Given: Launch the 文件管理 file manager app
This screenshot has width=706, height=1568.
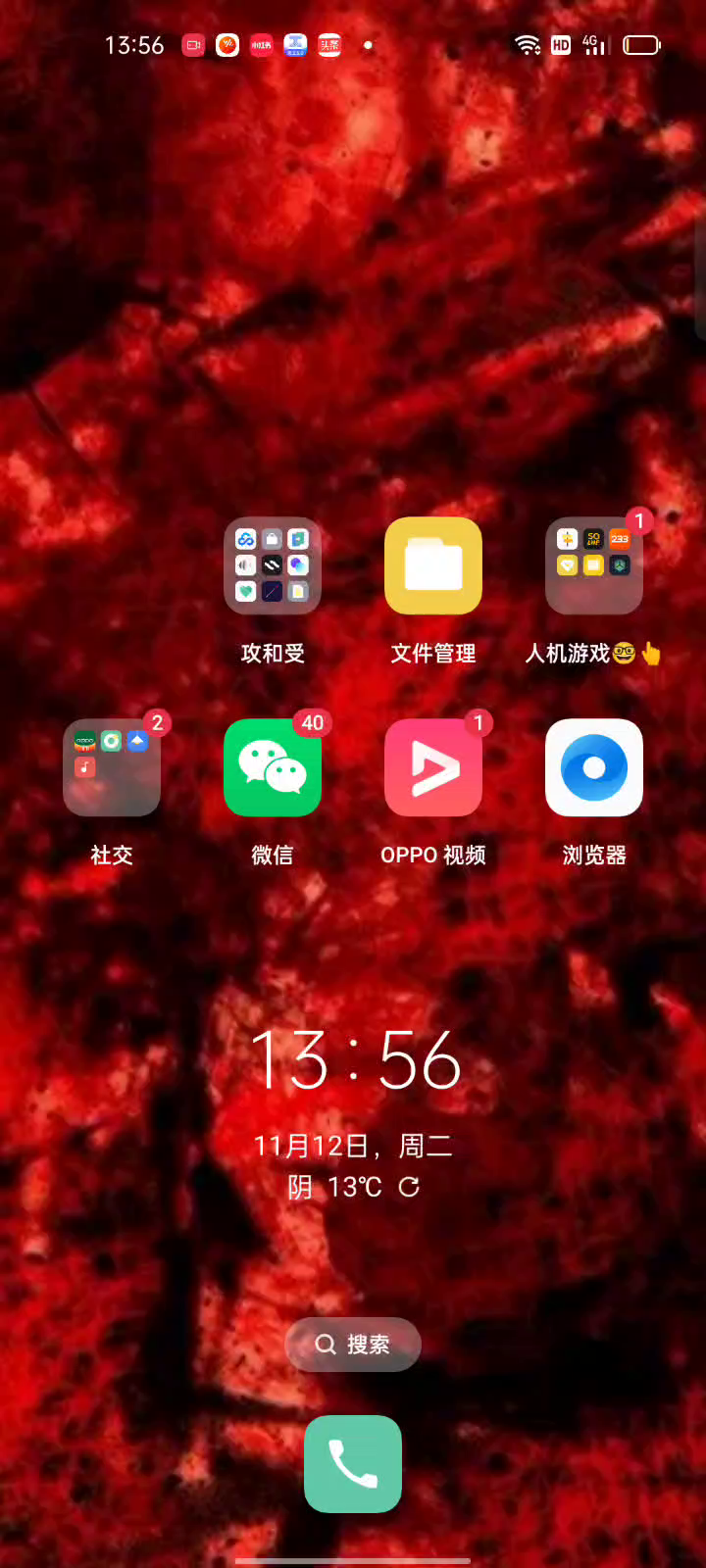Looking at the screenshot, I should point(433,566).
